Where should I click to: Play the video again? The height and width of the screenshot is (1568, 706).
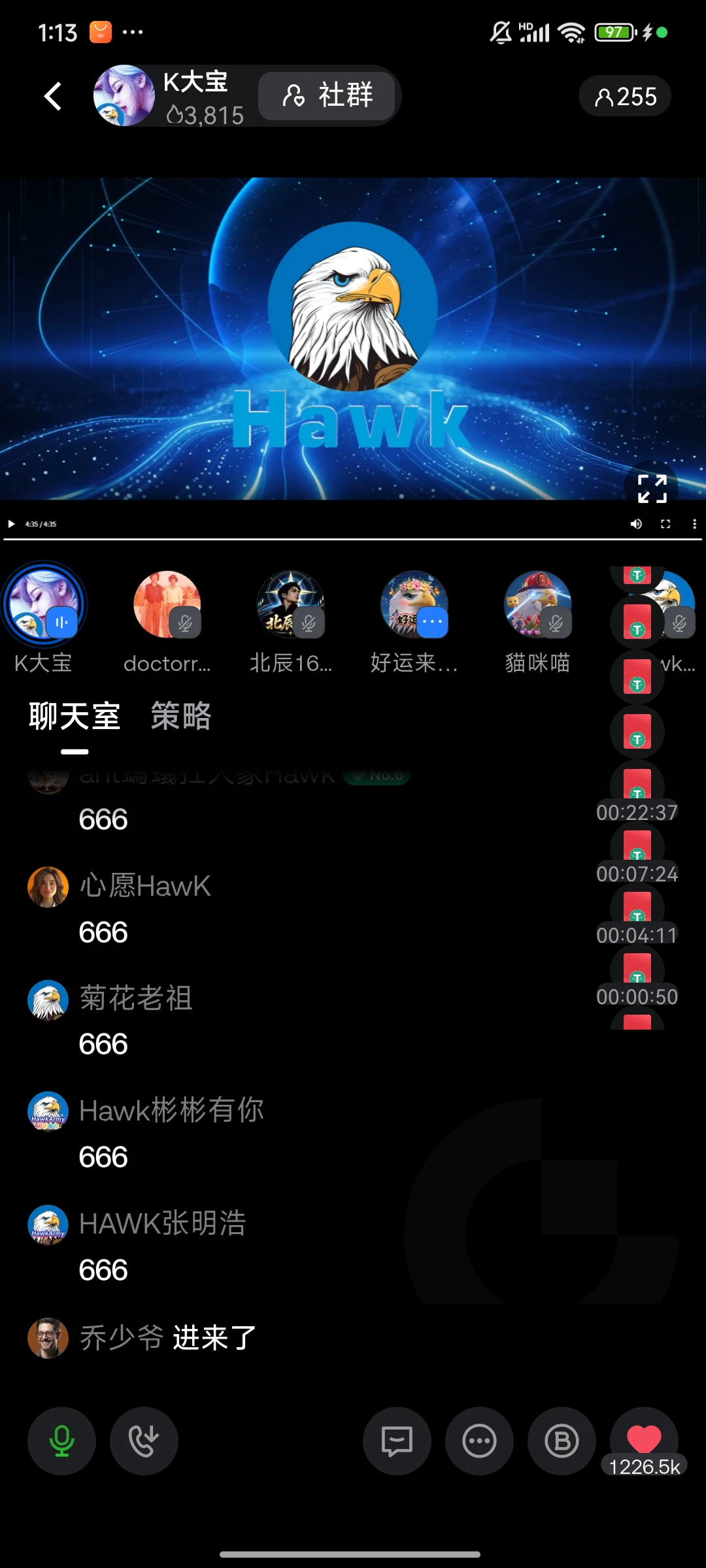click(x=11, y=524)
